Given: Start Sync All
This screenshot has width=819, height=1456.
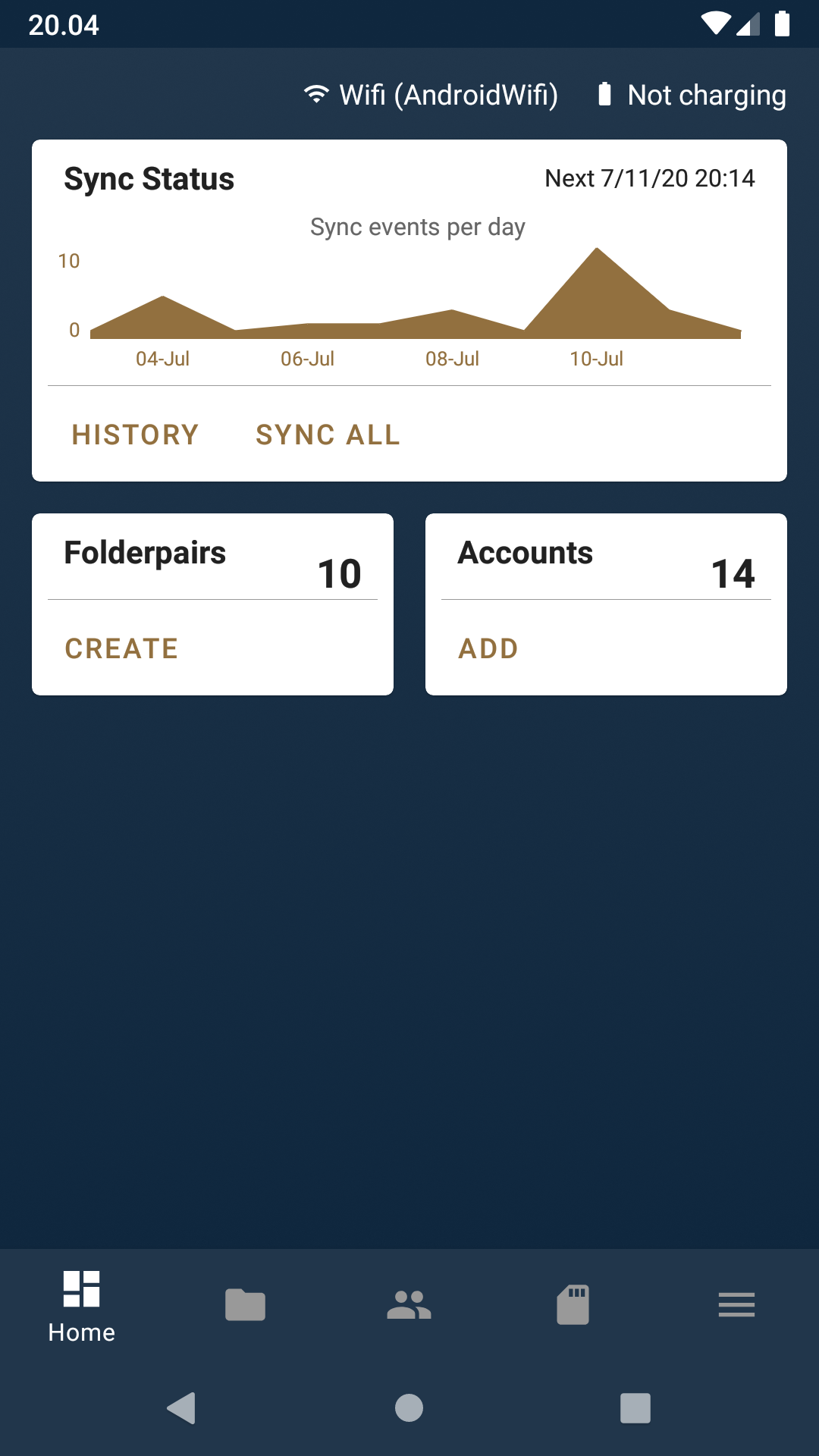Looking at the screenshot, I should (328, 435).
